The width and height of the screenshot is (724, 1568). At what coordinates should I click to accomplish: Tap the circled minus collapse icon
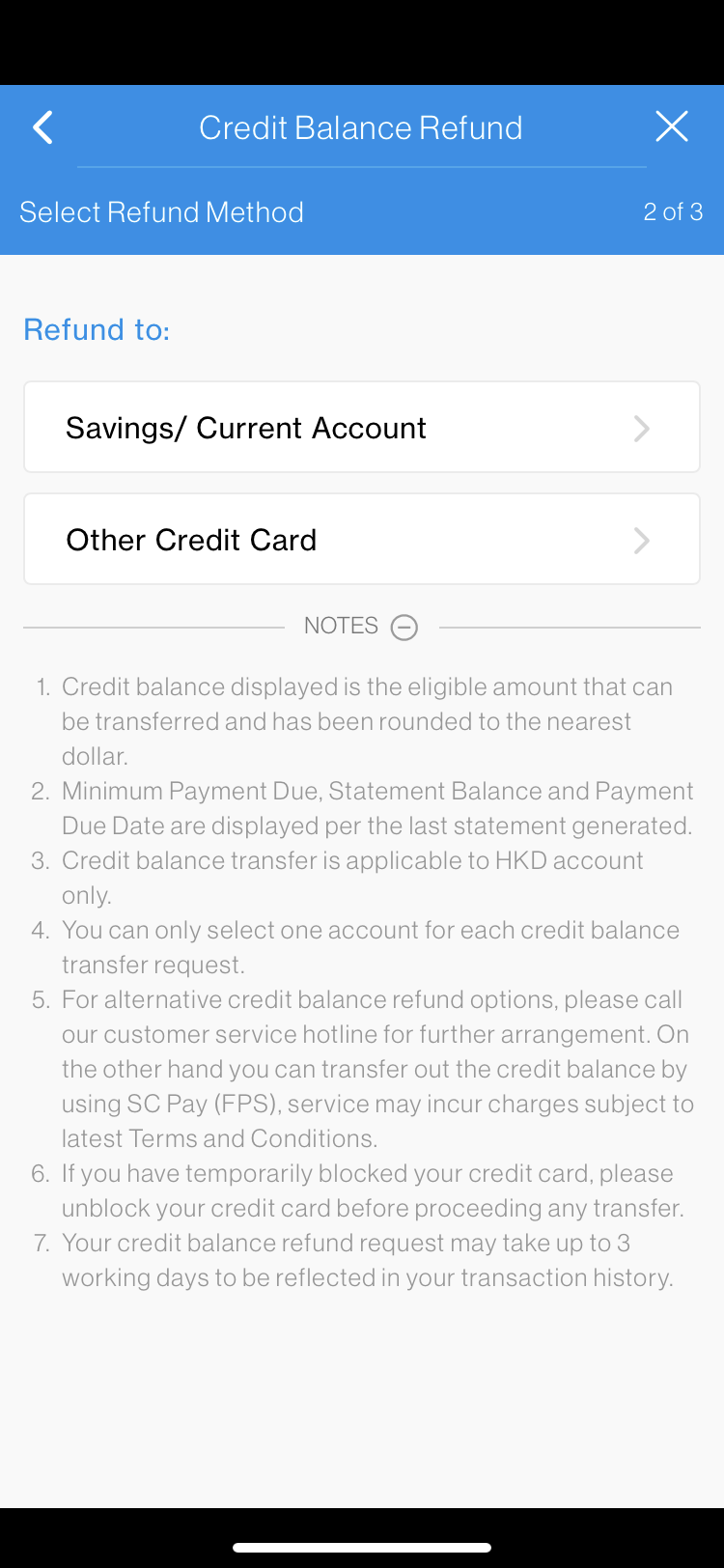click(404, 627)
